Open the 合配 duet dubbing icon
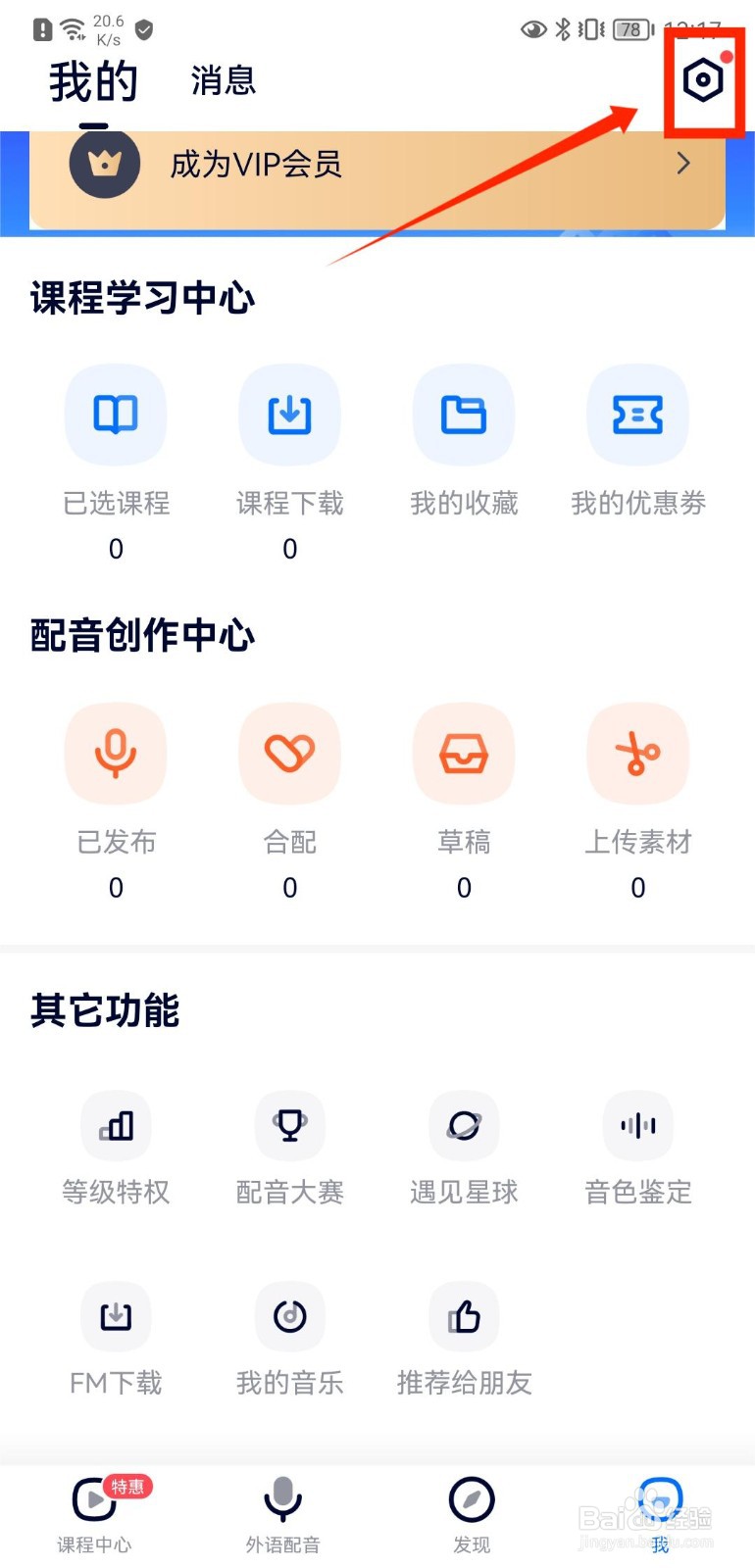Image resolution: width=755 pixels, height=1568 pixels. [289, 753]
